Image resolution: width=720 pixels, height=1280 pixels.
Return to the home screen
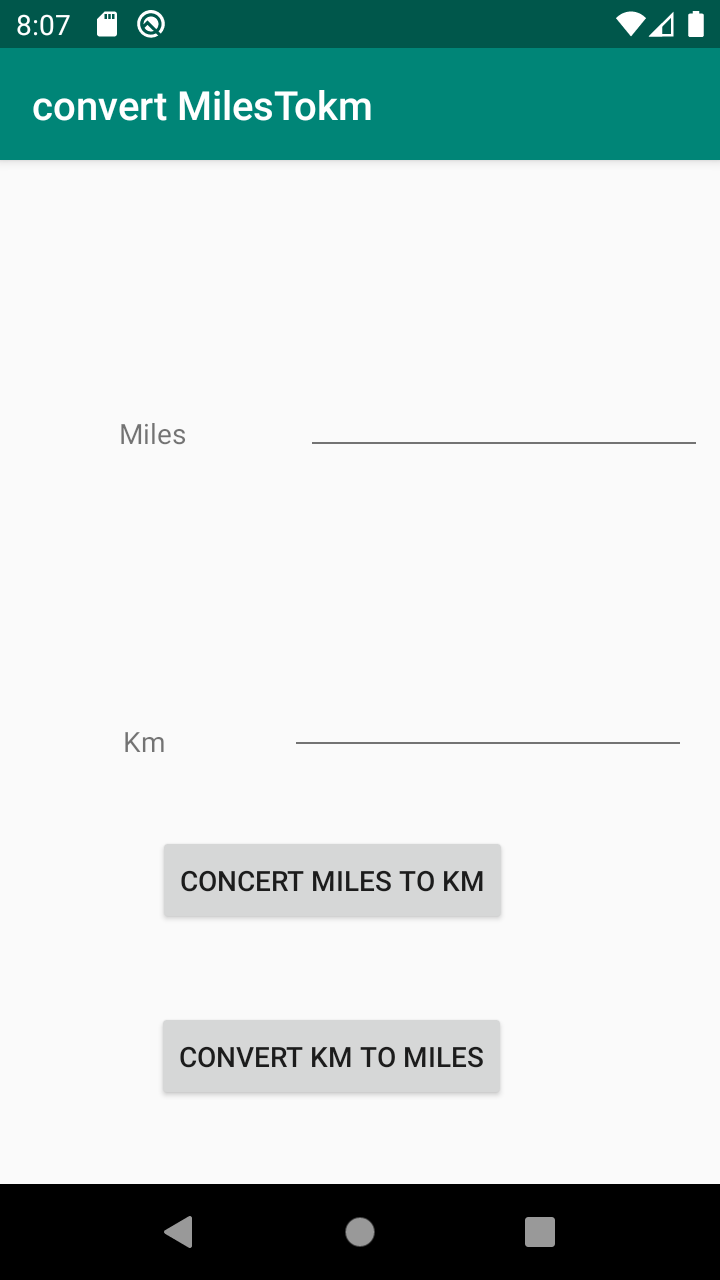[x=360, y=1232]
